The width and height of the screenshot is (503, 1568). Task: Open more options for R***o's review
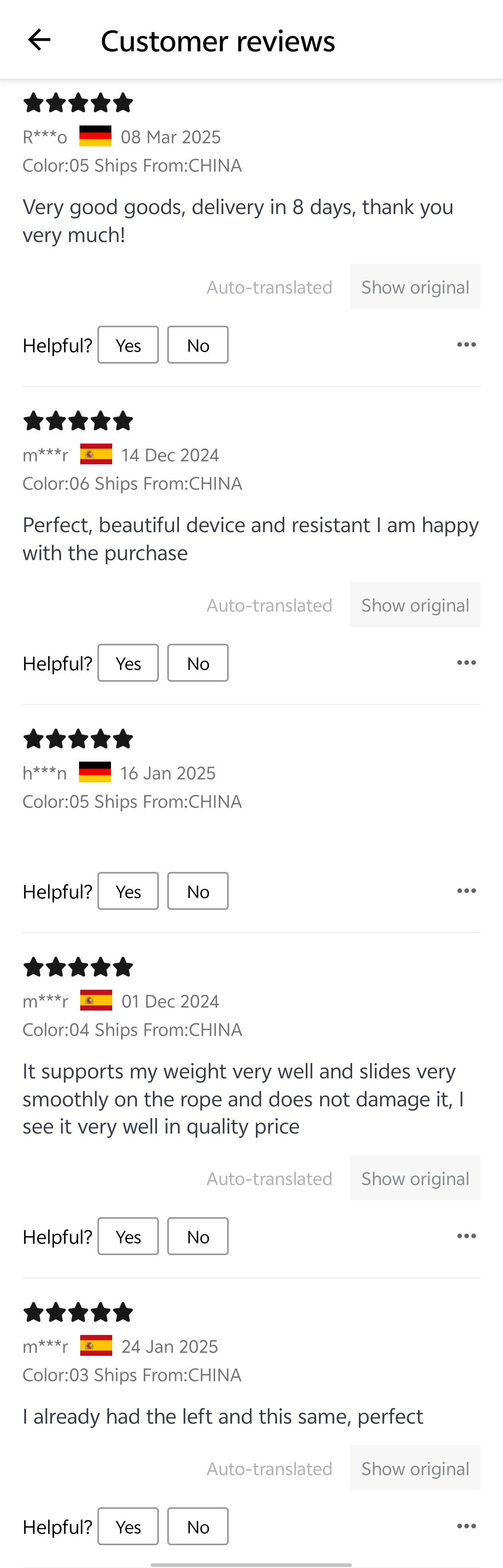pyautogui.click(x=466, y=344)
